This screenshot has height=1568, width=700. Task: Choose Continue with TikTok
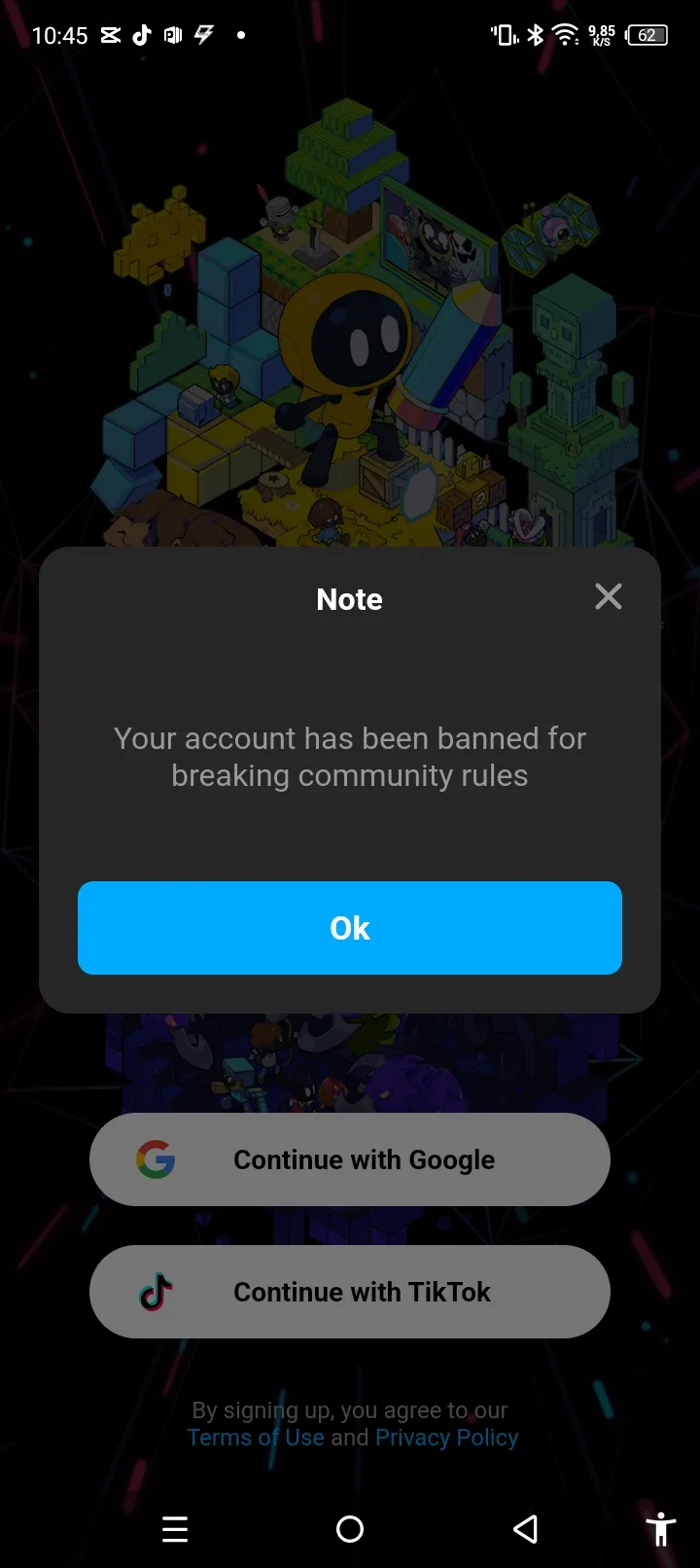(x=350, y=1292)
